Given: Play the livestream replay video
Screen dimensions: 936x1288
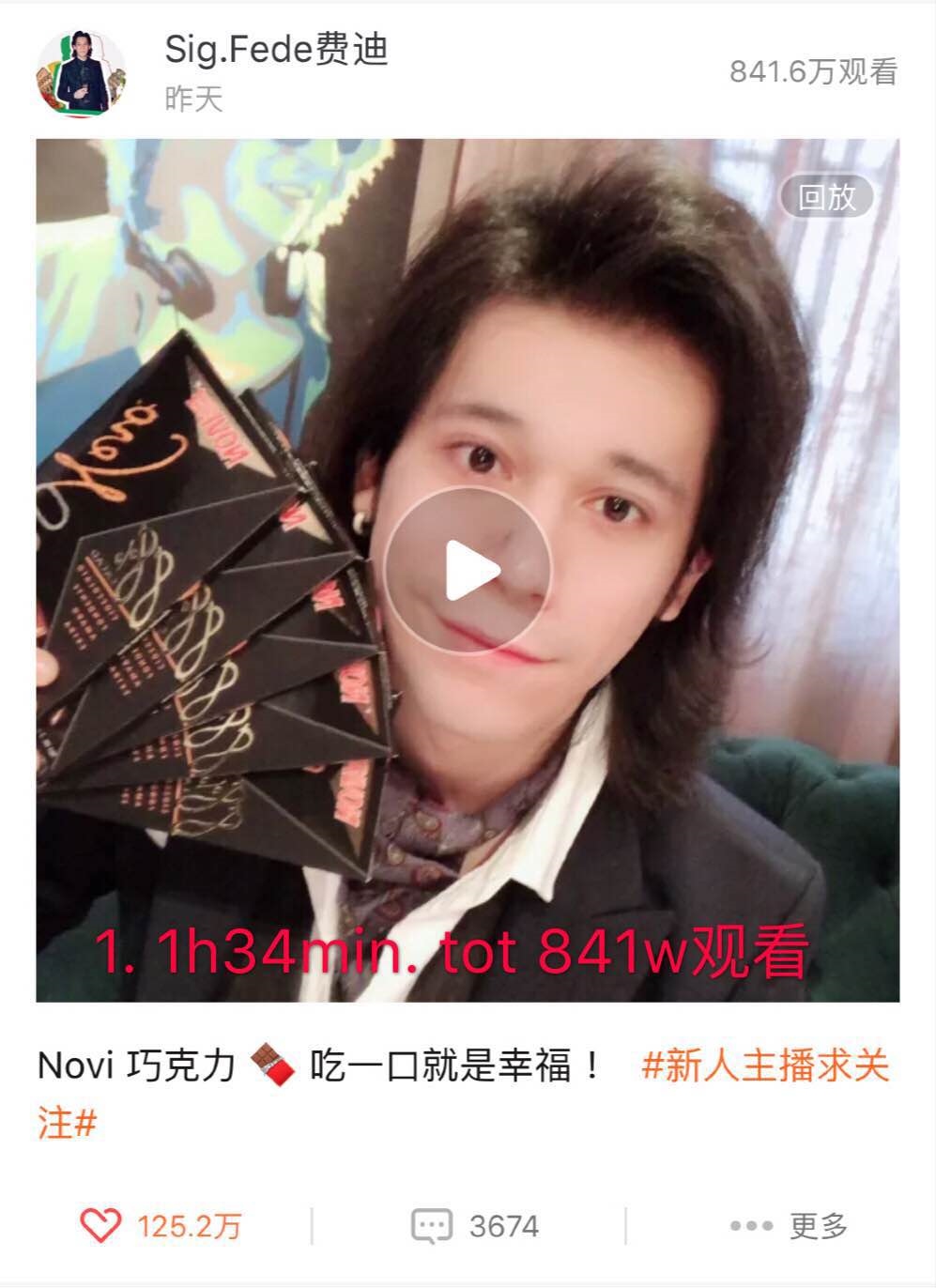Looking at the screenshot, I should click(x=468, y=570).
